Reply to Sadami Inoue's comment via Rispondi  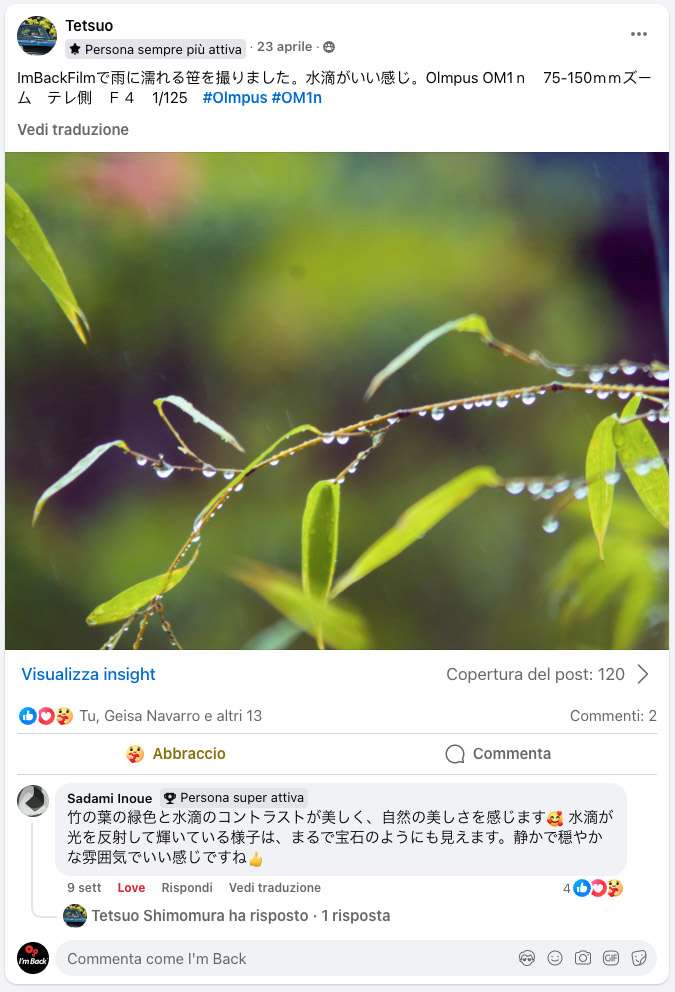187,887
